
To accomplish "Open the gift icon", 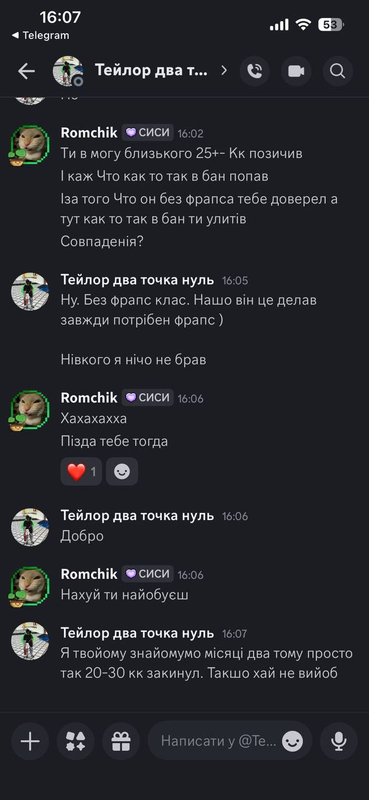I will pos(121,741).
